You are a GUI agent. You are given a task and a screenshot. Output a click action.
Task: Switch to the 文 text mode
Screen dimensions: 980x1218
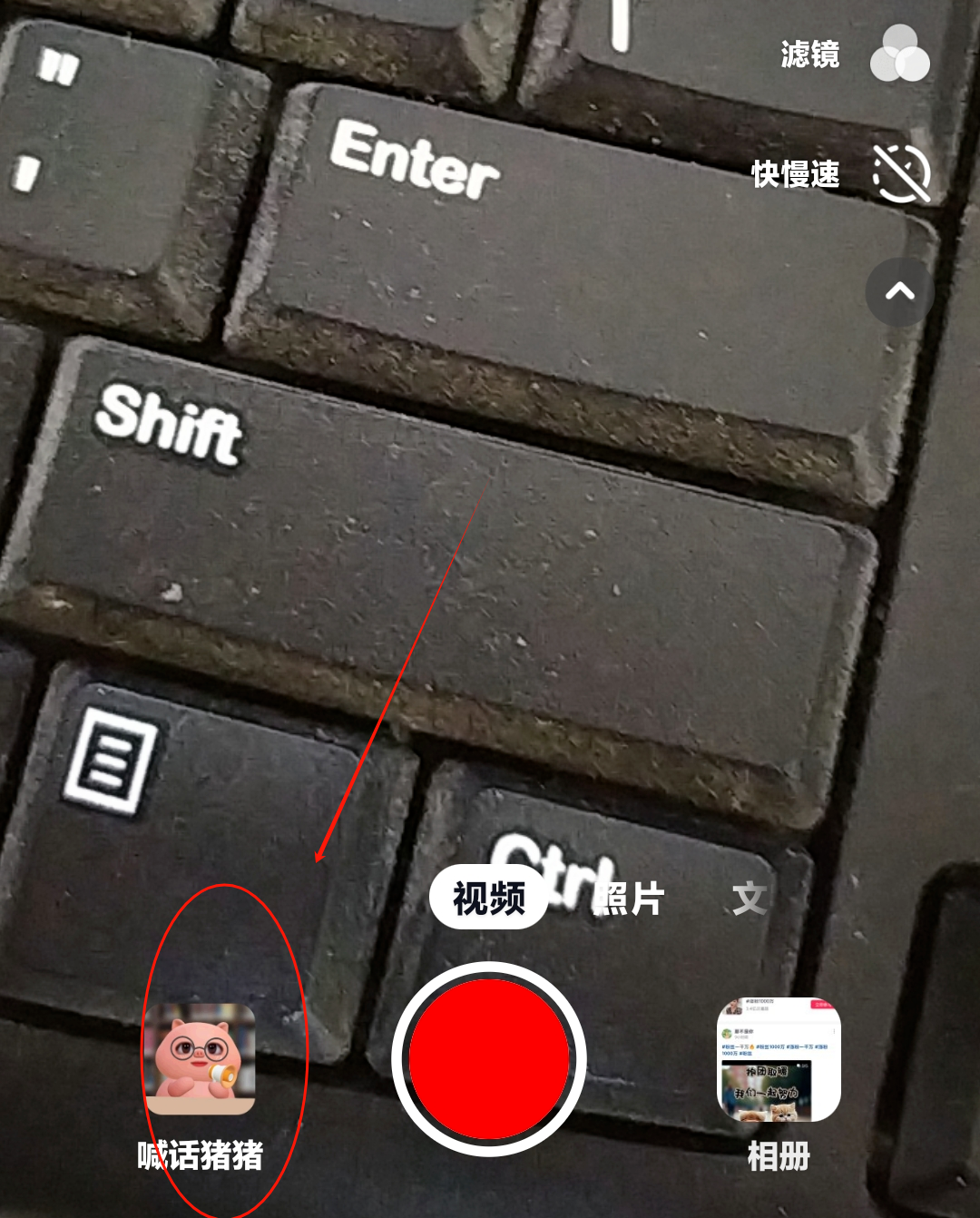click(x=750, y=899)
